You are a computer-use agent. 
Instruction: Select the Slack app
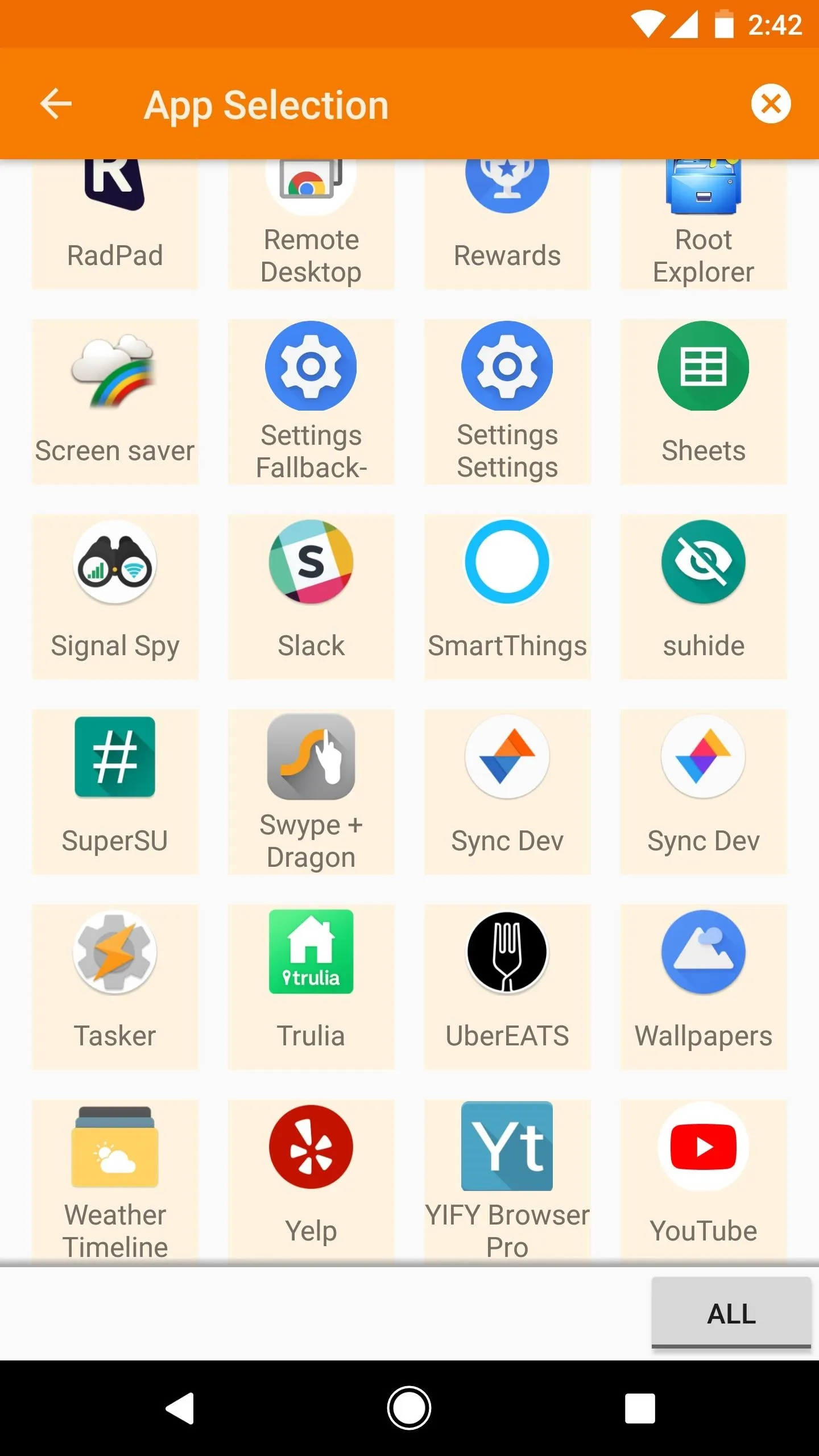point(311,597)
